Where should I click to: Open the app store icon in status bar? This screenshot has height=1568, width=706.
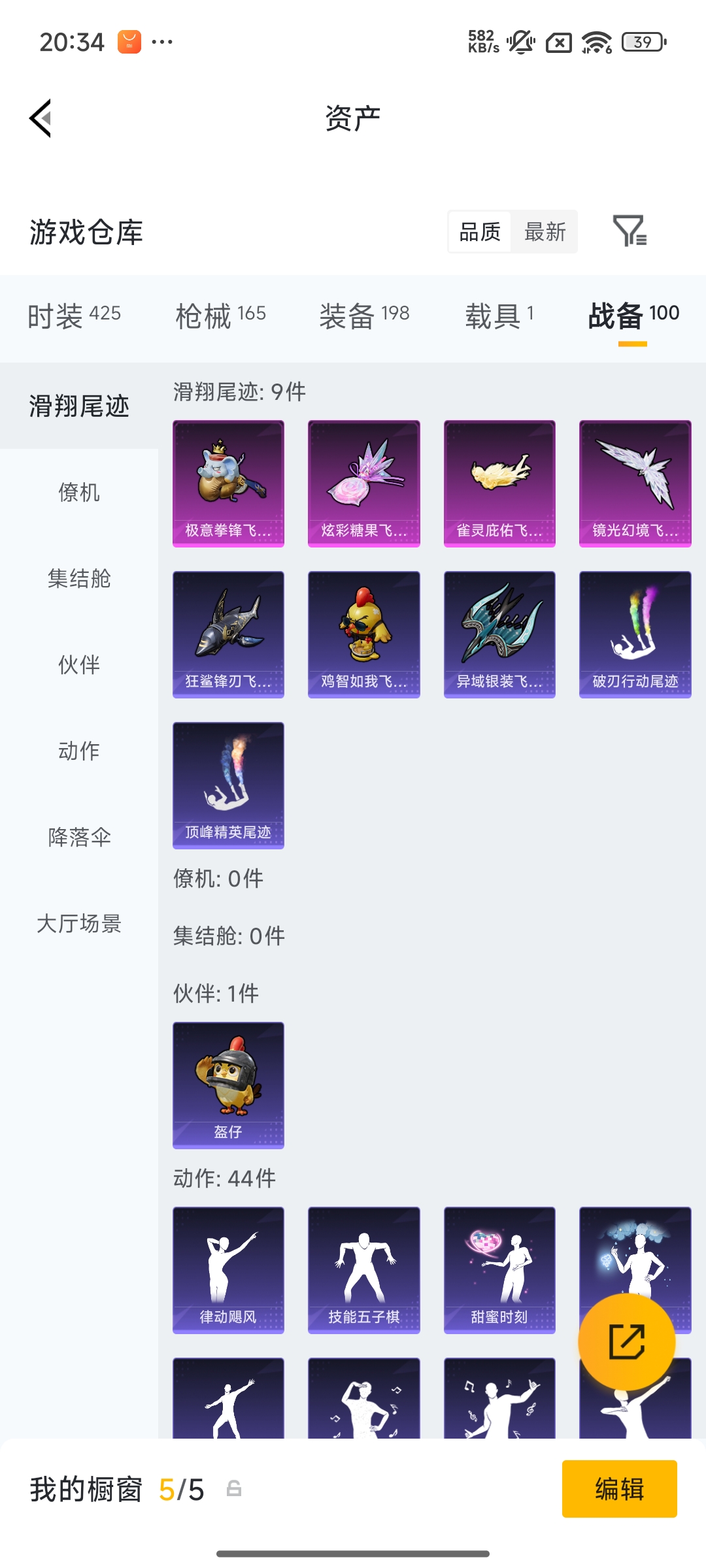click(128, 42)
